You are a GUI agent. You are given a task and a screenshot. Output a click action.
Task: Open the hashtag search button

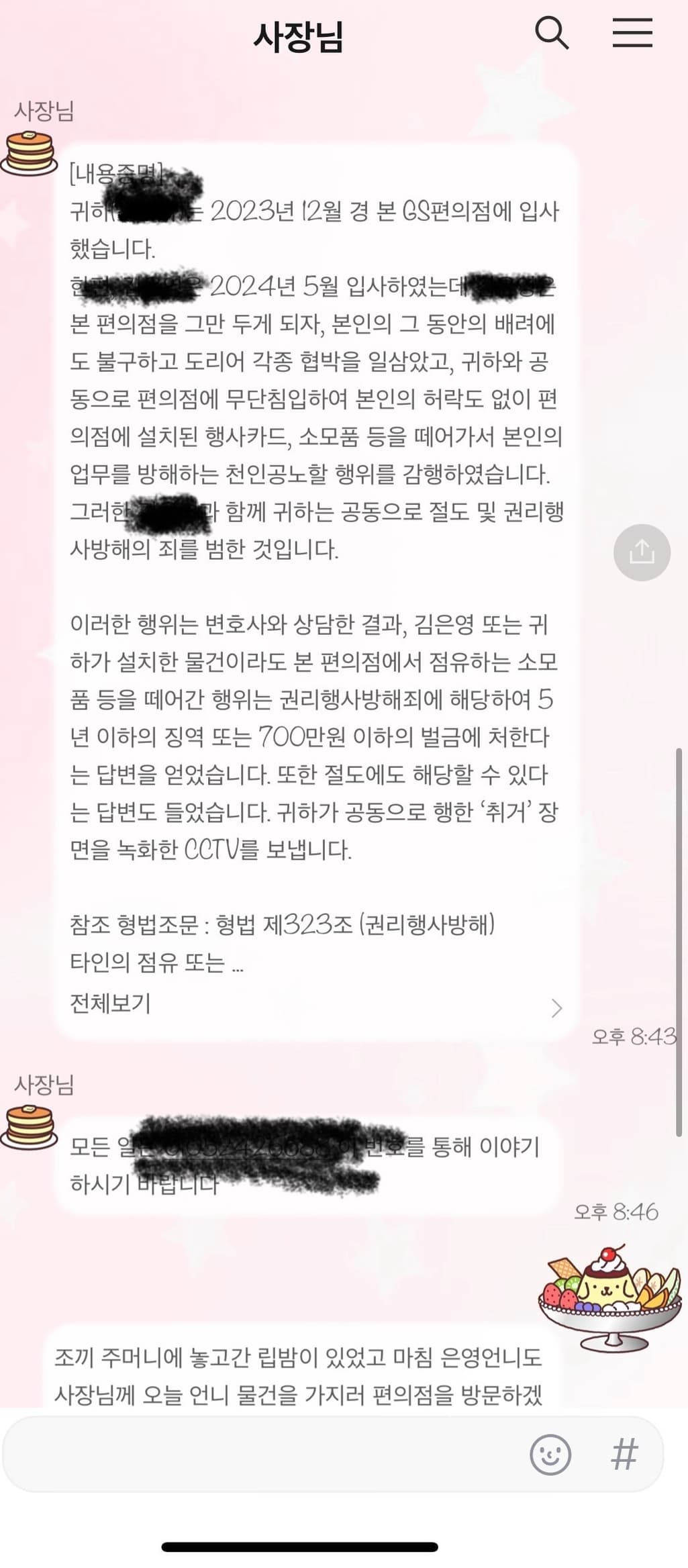[624, 1455]
